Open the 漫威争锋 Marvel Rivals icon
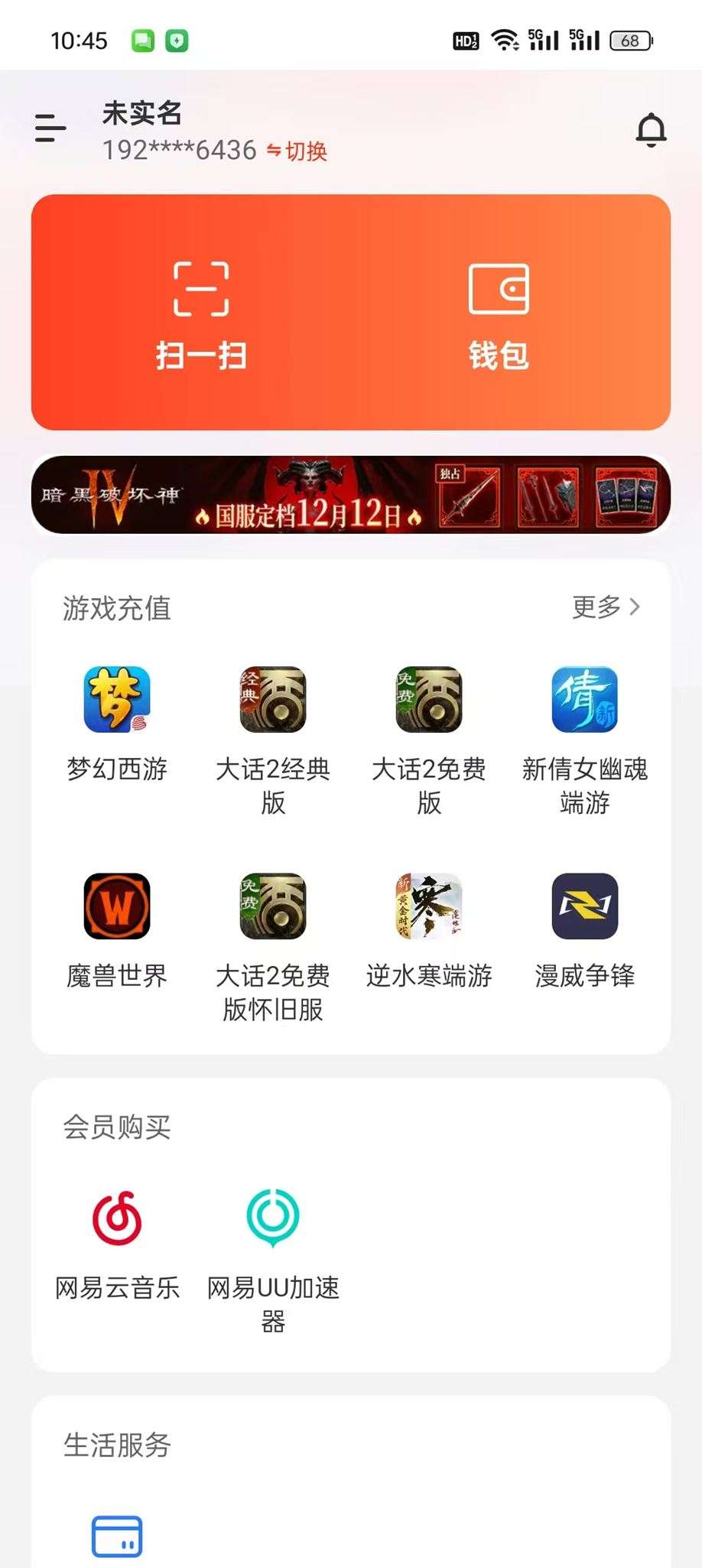Image resolution: width=702 pixels, height=1568 pixels. click(585, 906)
